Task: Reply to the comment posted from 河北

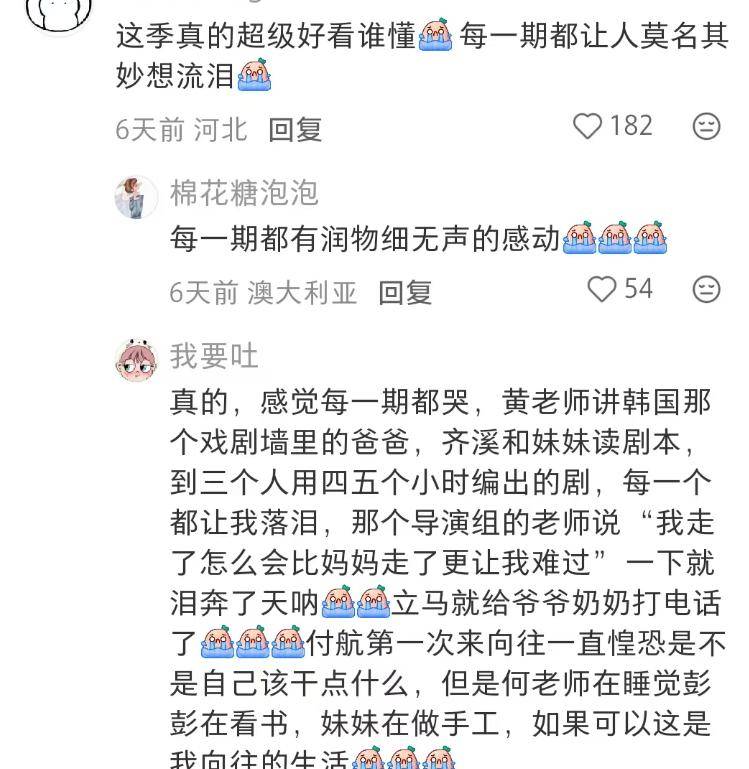Action: pos(296,129)
